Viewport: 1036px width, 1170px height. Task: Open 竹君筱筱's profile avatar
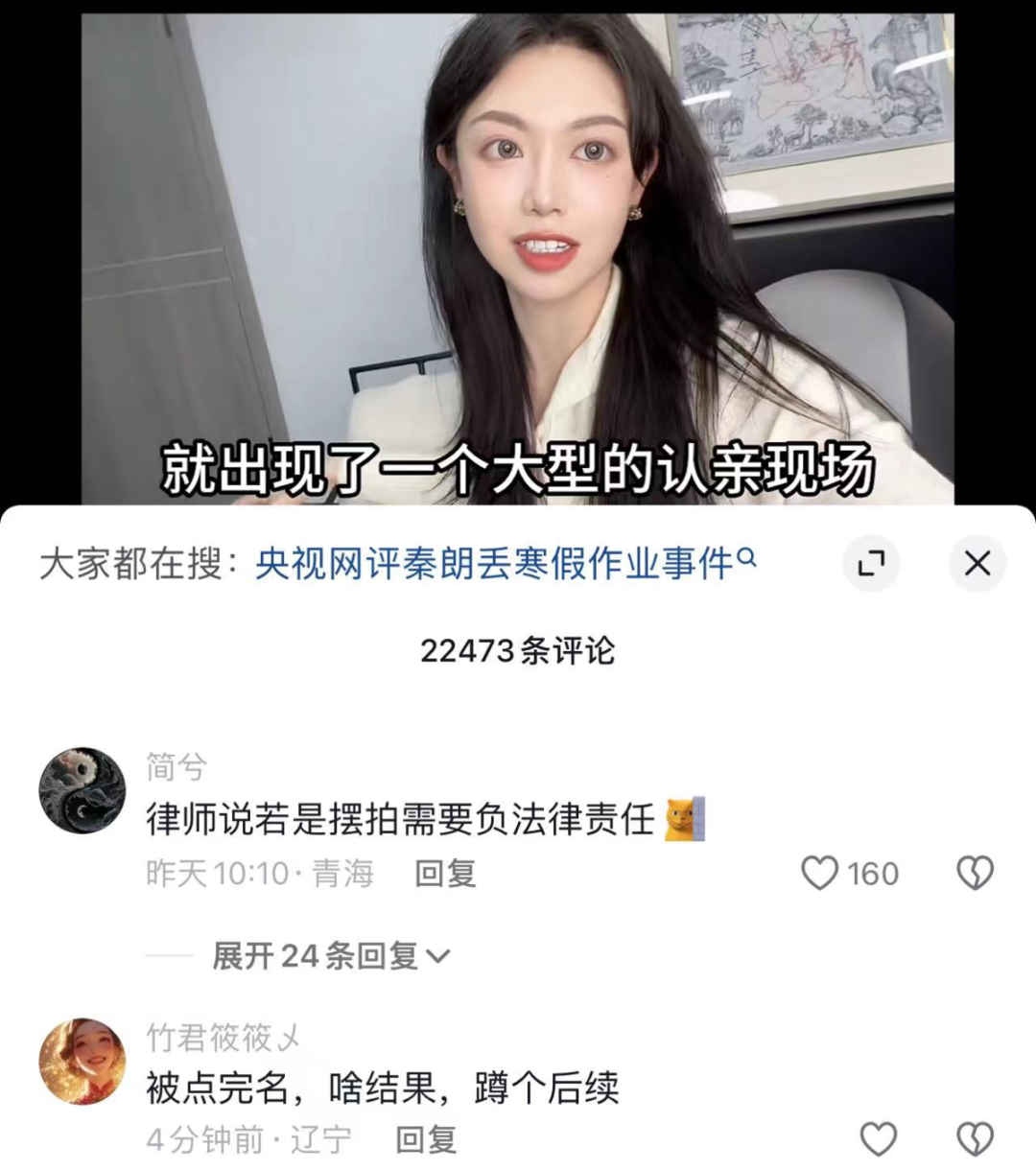[x=82, y=1061]
